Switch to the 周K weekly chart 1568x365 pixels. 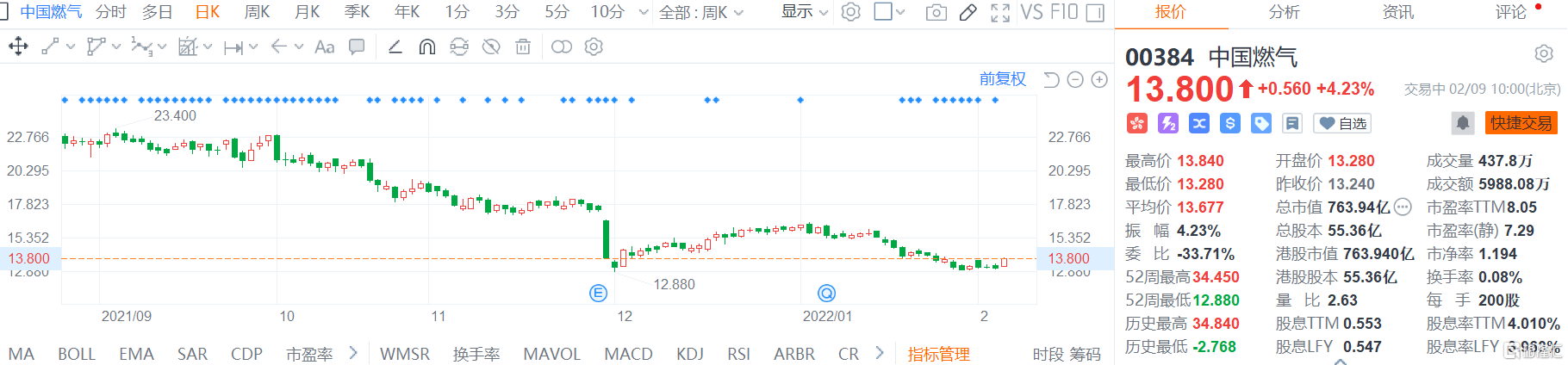click(257, 12)
